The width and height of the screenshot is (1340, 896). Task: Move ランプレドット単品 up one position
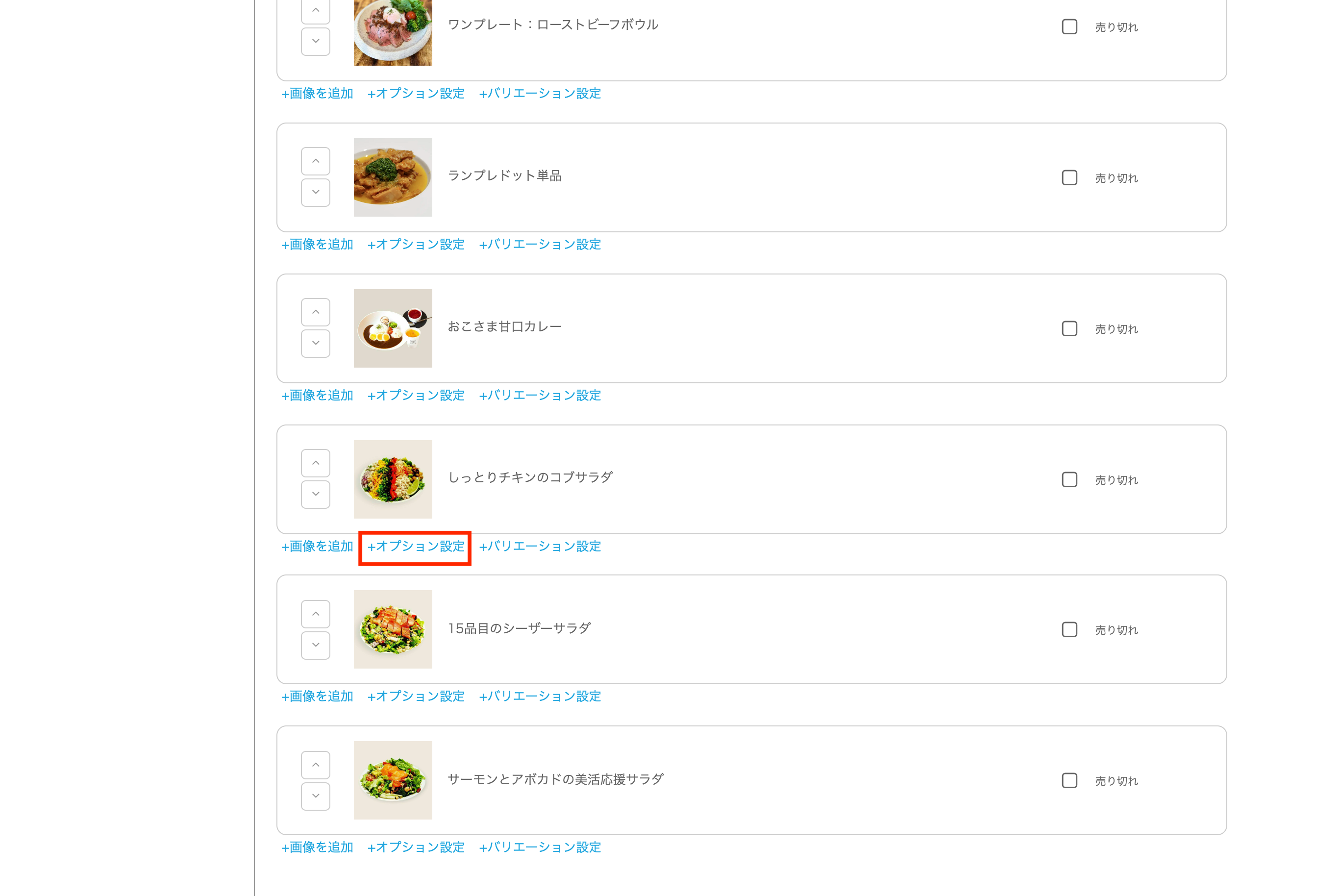point(316,162)
